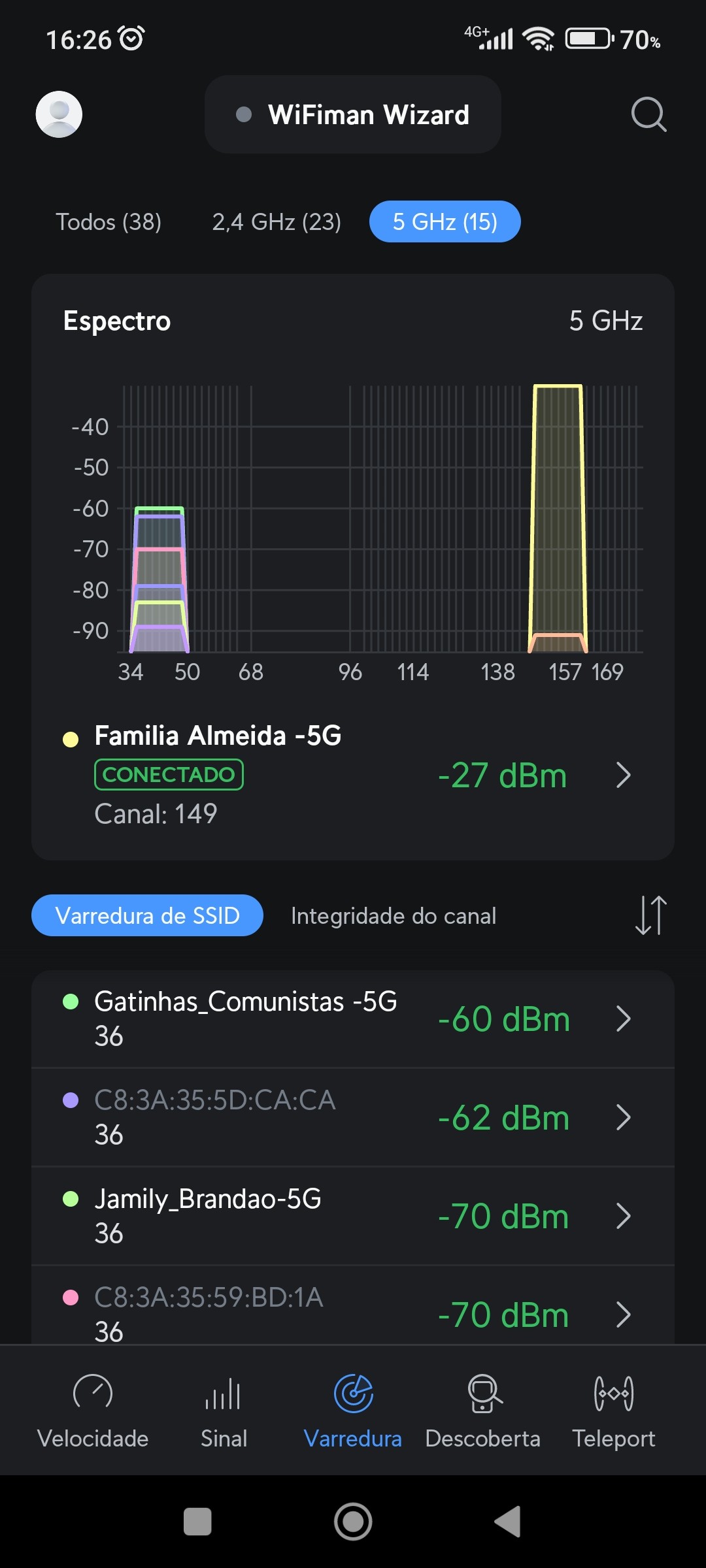Tap the system home button
Image resolution: width=706 pixels, height=1568 pixels.
(x=353, y=1522)
